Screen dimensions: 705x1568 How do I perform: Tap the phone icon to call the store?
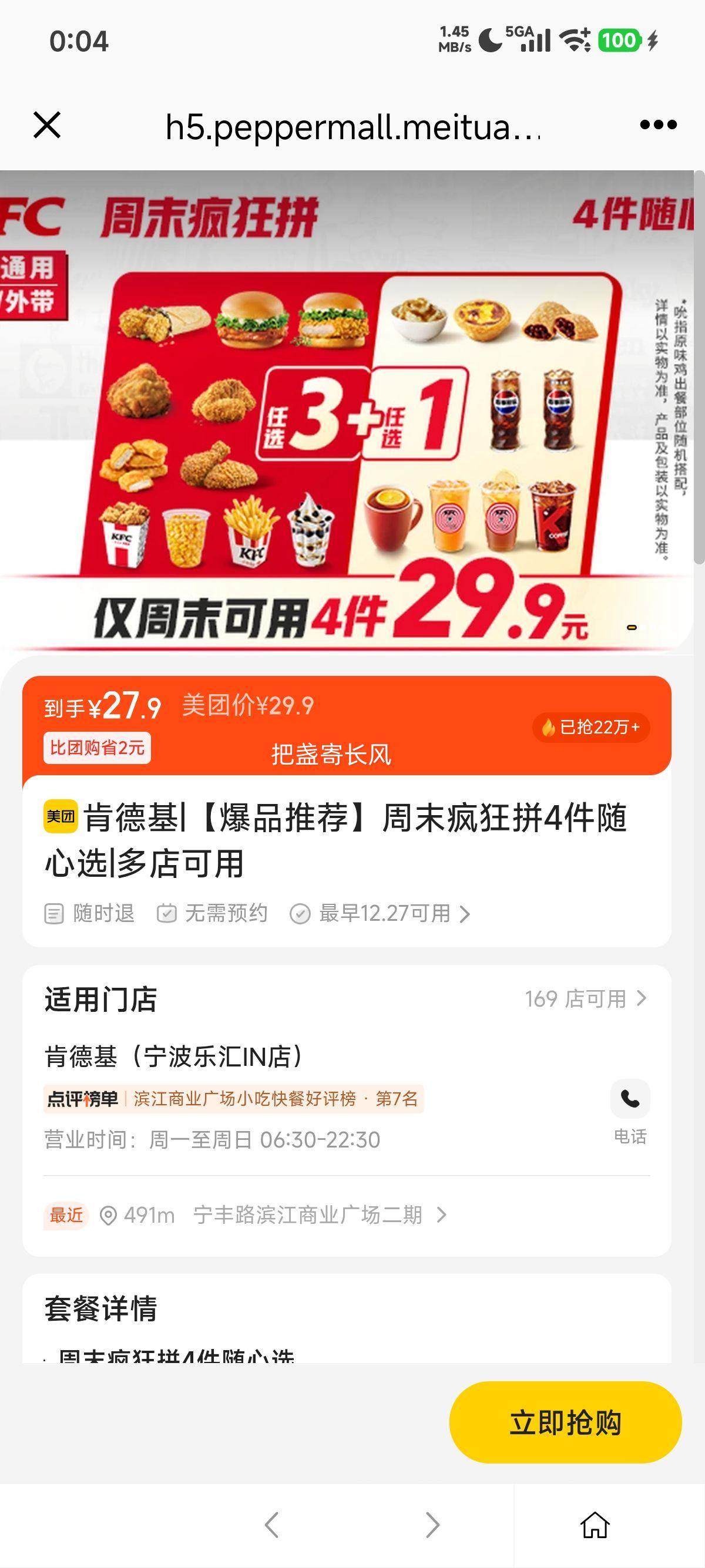(x=630, y=1099)
